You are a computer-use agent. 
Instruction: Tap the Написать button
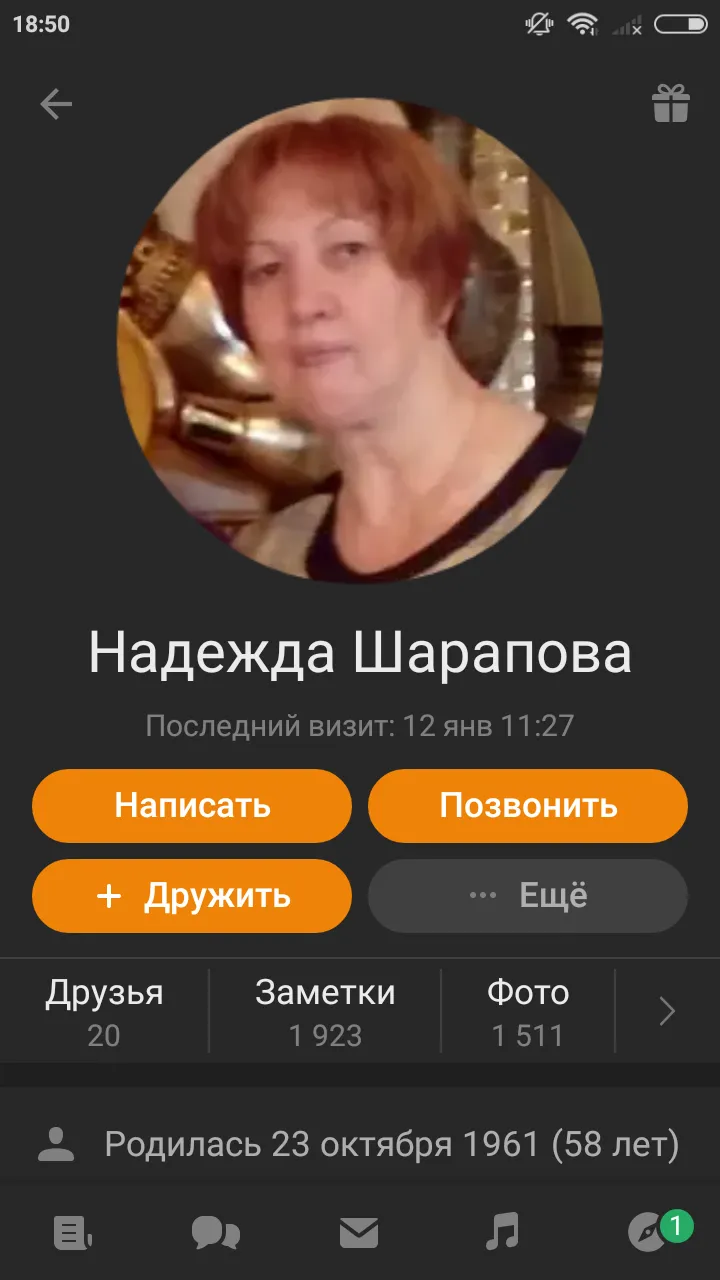[x=192, y=806]
